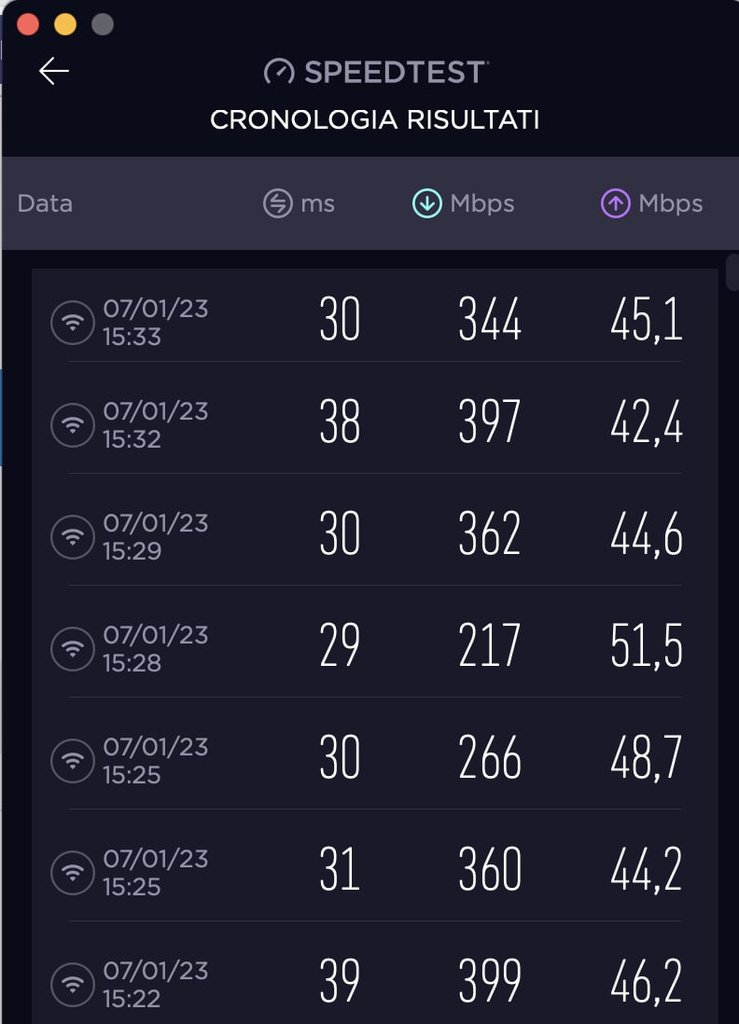The height and width of the screenshot is (1024, 739).
Task: Open the 15:33 test result
Action: tap(375, 322)
